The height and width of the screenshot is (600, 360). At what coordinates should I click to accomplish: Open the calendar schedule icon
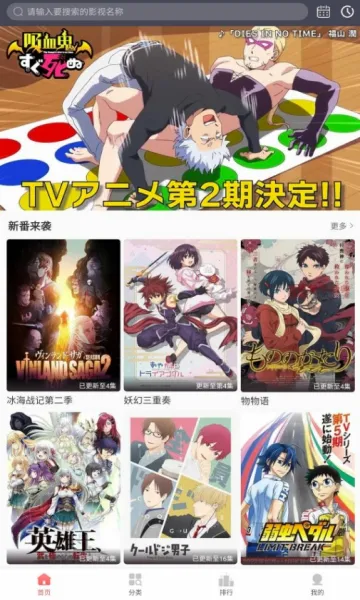click(x=323, y=12)
